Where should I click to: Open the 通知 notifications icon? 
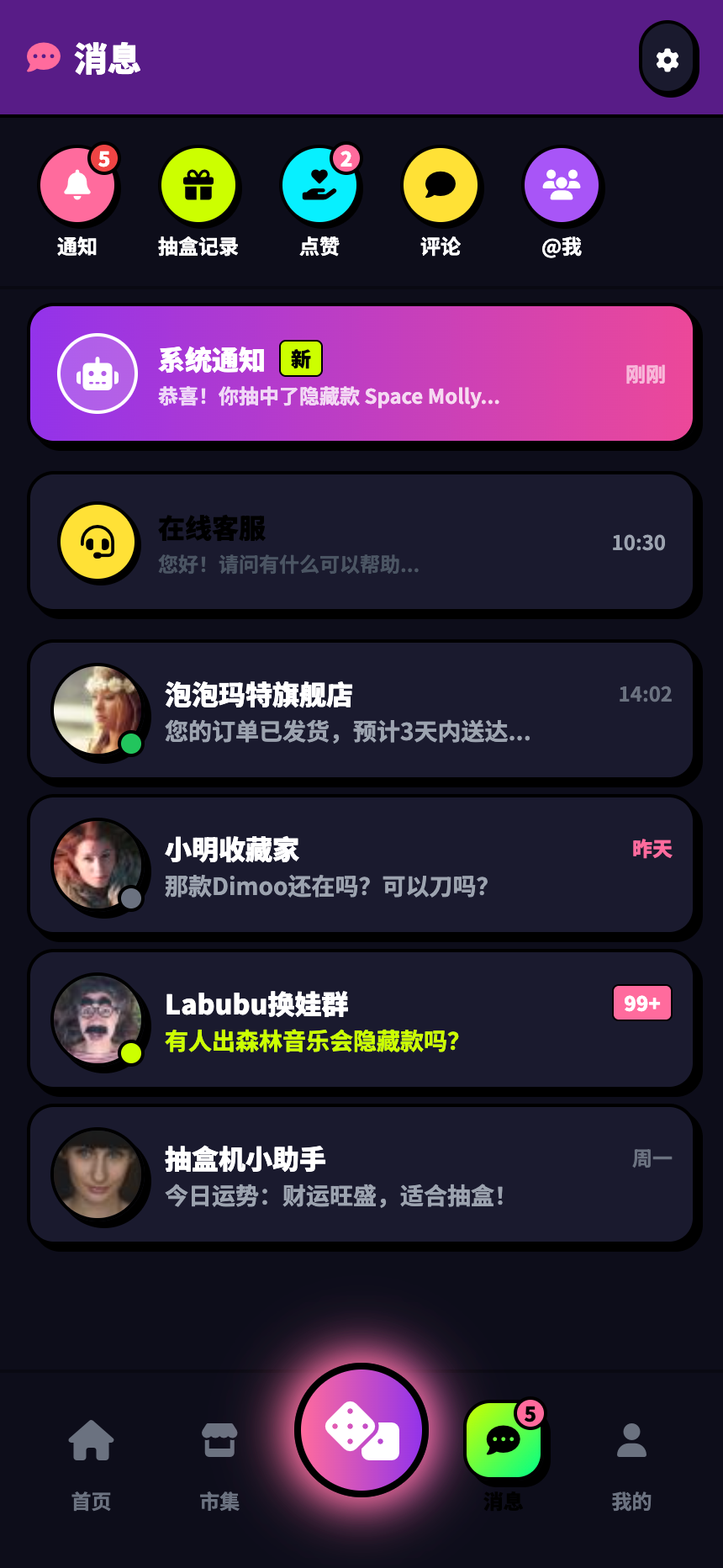click(x=77, y=185)
